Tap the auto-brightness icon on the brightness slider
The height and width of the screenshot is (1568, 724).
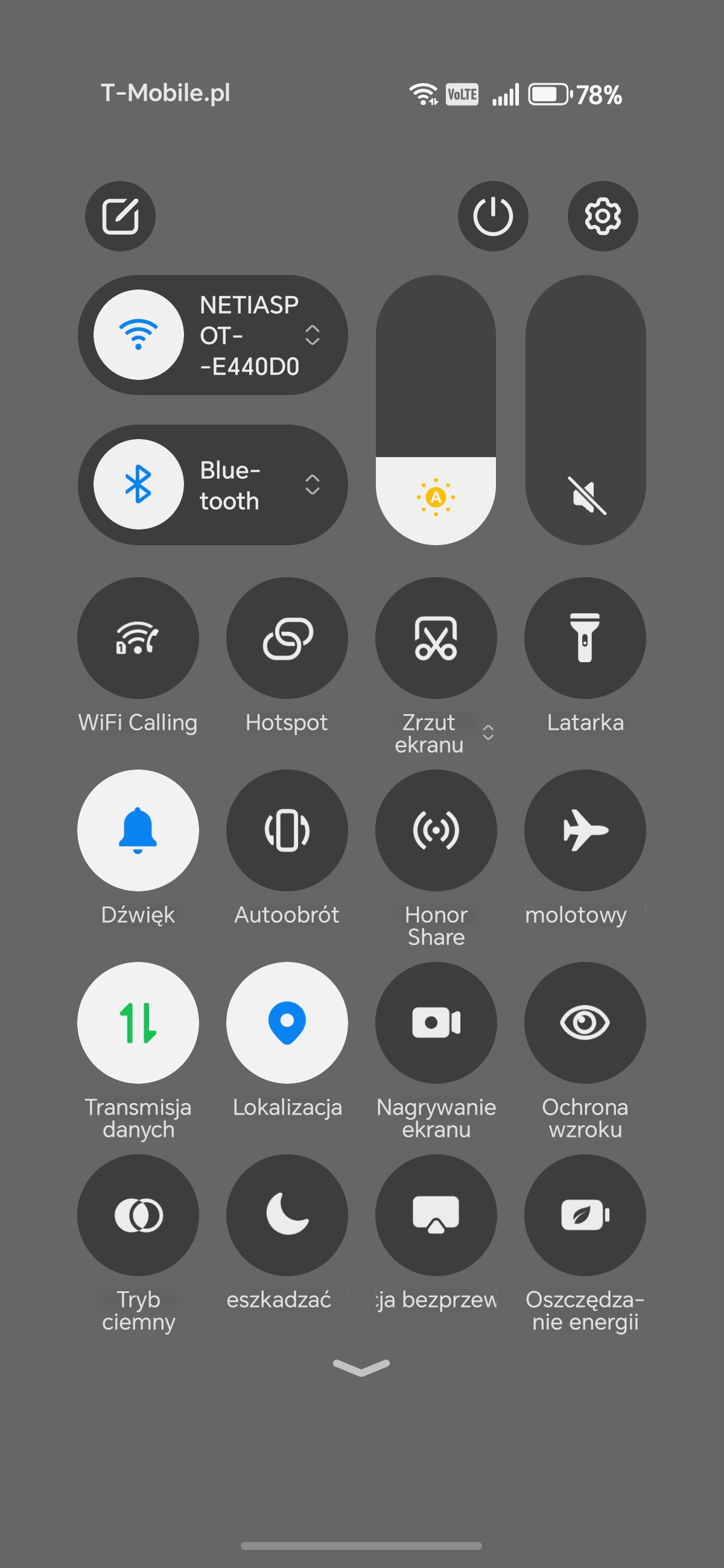coord(436,498)
